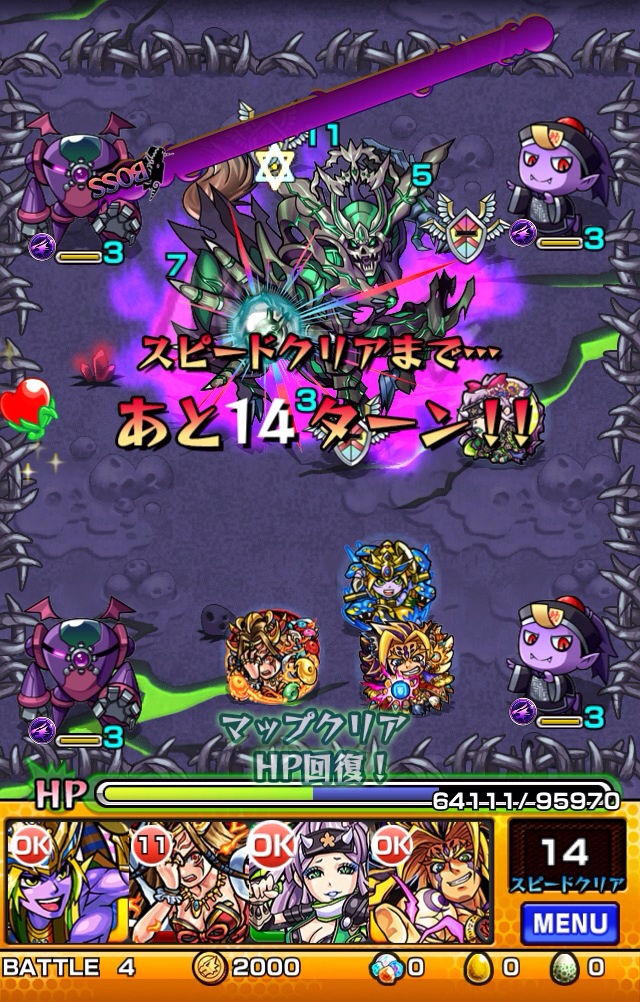Open the blue MENU button
Image resolution: width=640 pixels, height=1002 pixels.
[x=568, y=921]
